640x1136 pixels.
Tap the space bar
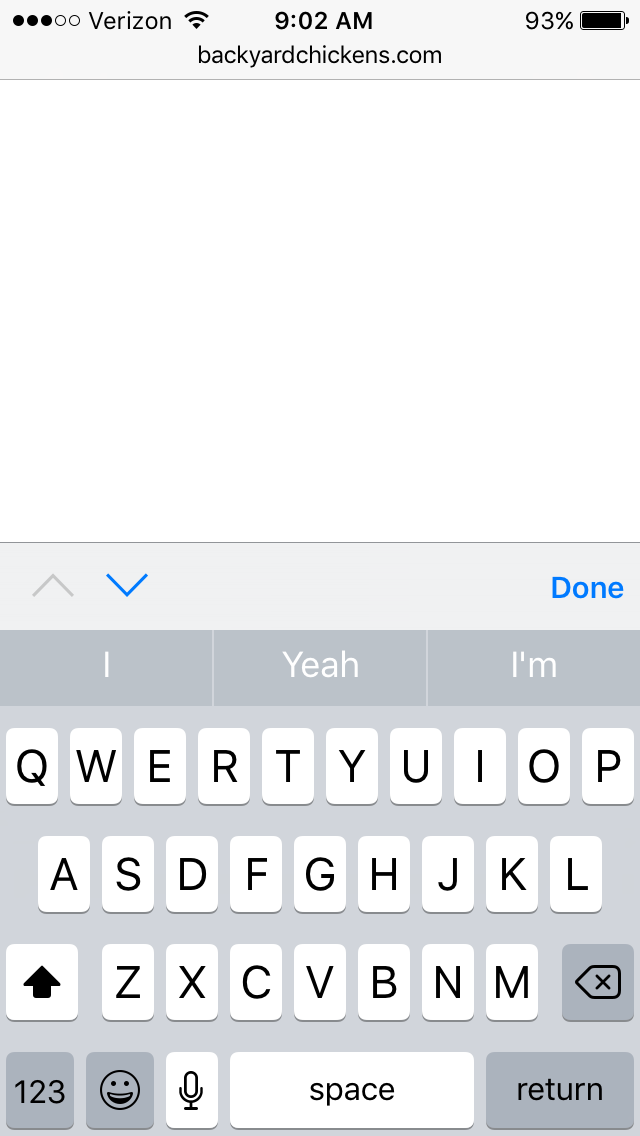(352, 1089)
